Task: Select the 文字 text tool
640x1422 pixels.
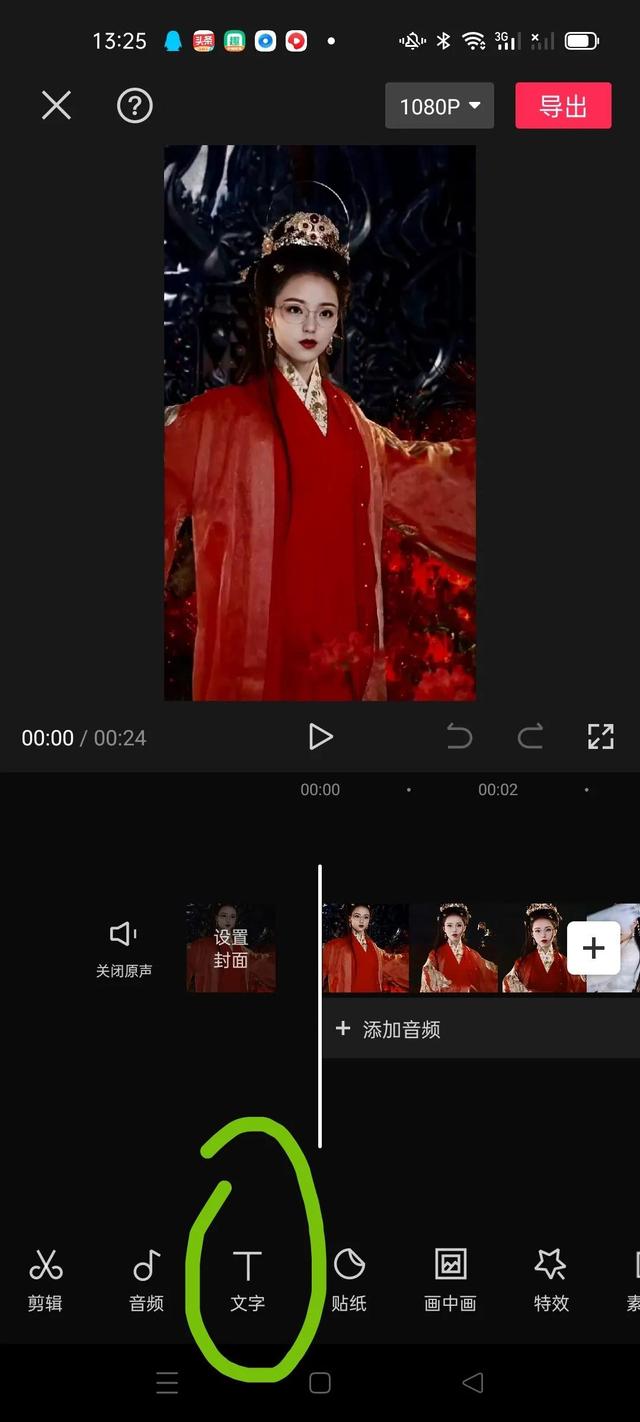Action: (247, 1279)
